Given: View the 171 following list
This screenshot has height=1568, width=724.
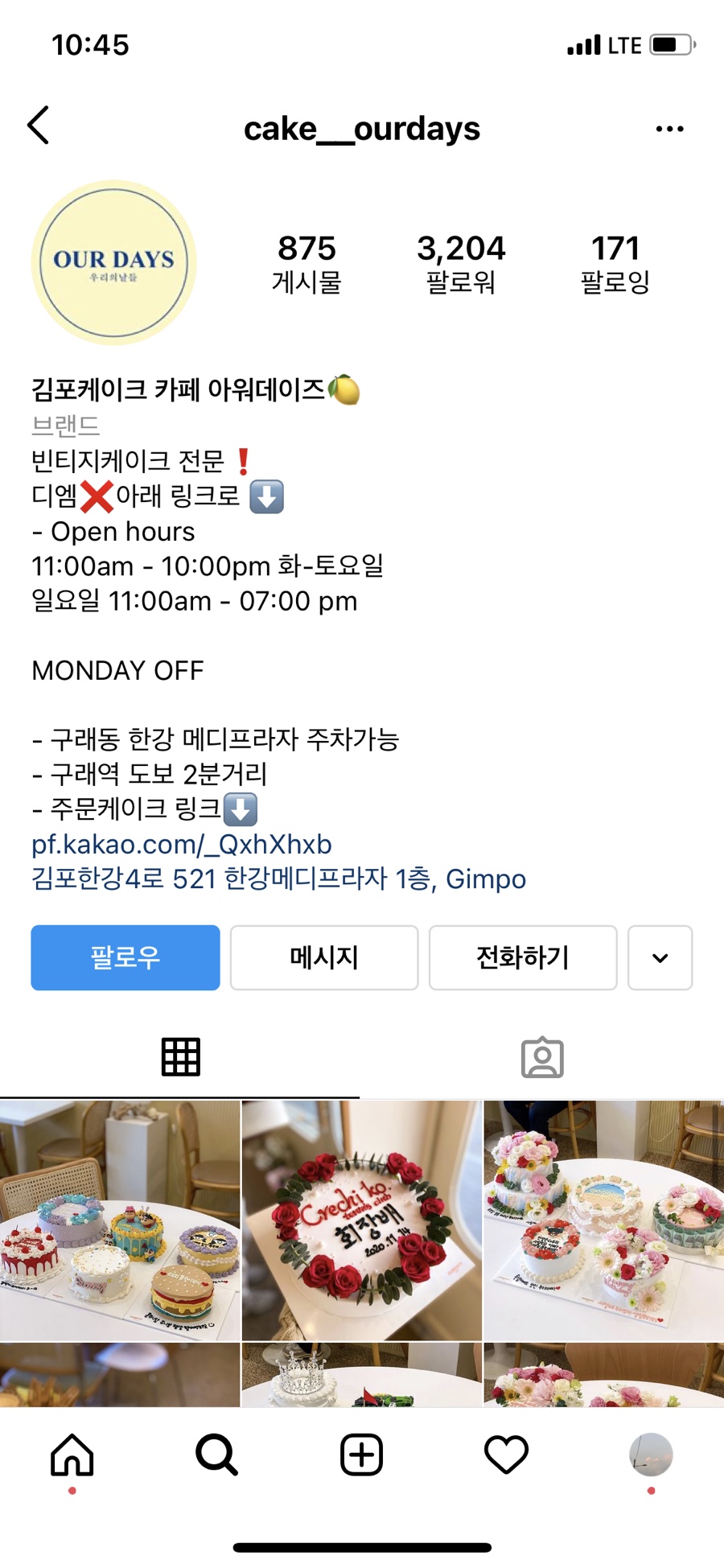Looking at the screenshot, I should pyautogui.click(x=615, y=264).
